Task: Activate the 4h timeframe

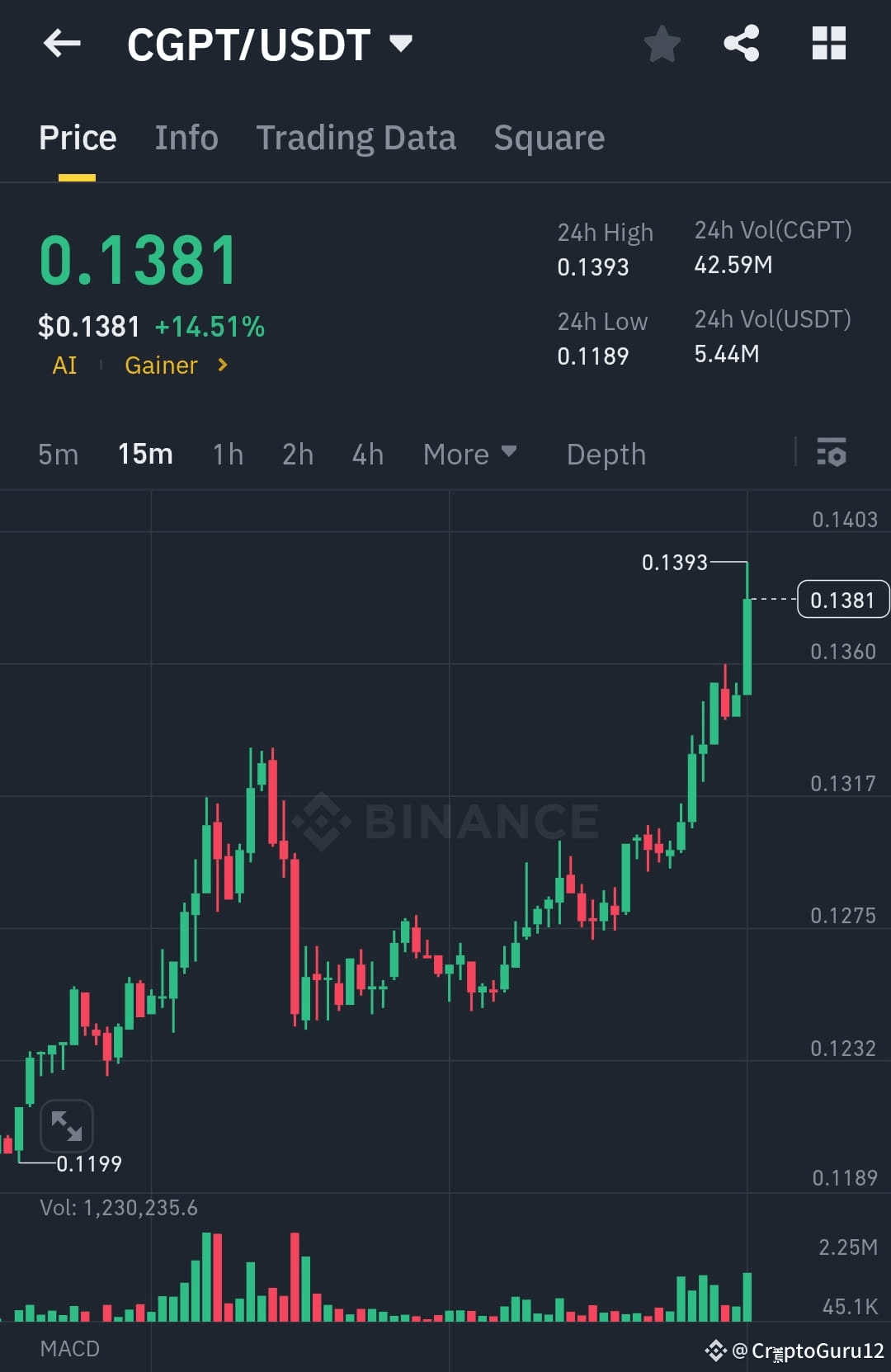Action: click(367, 454)
